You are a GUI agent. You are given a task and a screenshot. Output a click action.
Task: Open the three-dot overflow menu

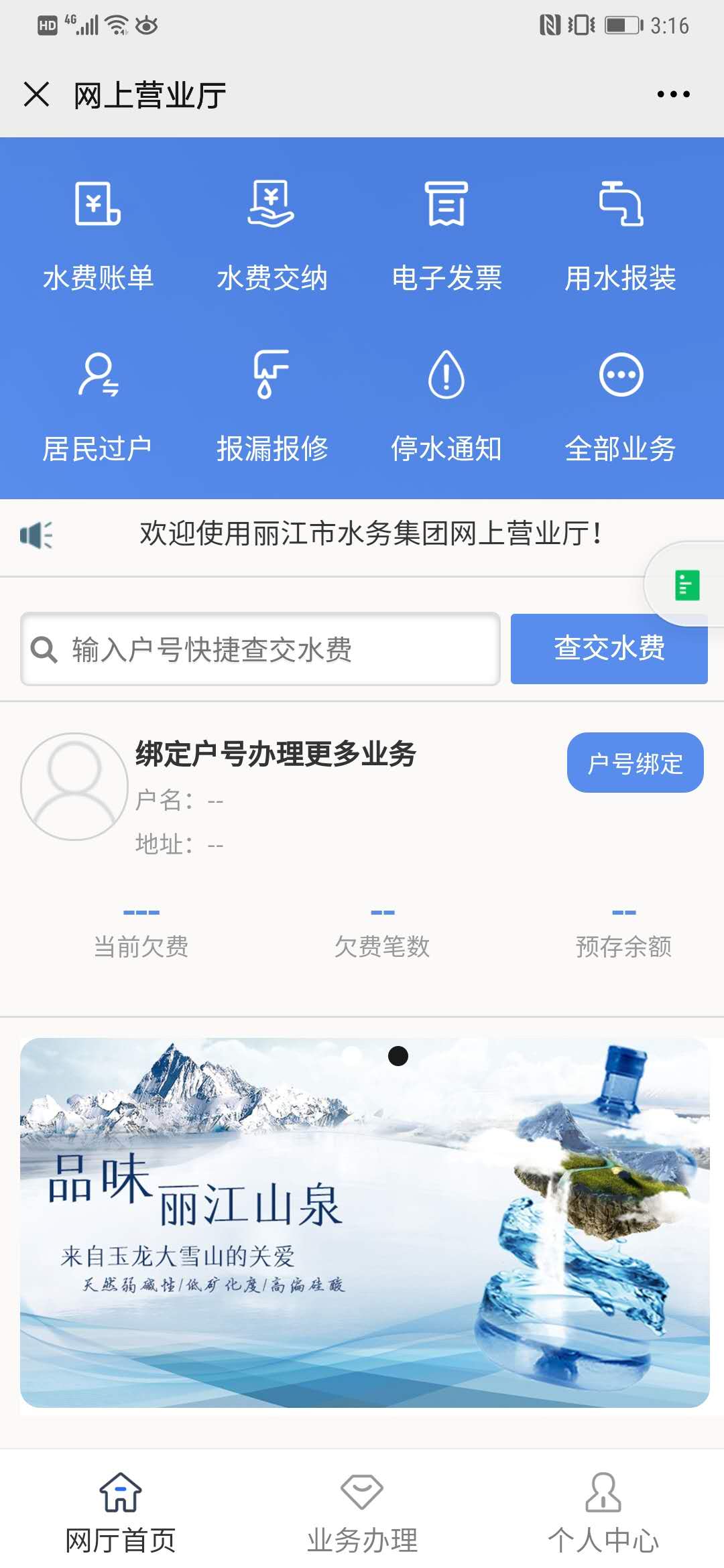click(673, 94)
